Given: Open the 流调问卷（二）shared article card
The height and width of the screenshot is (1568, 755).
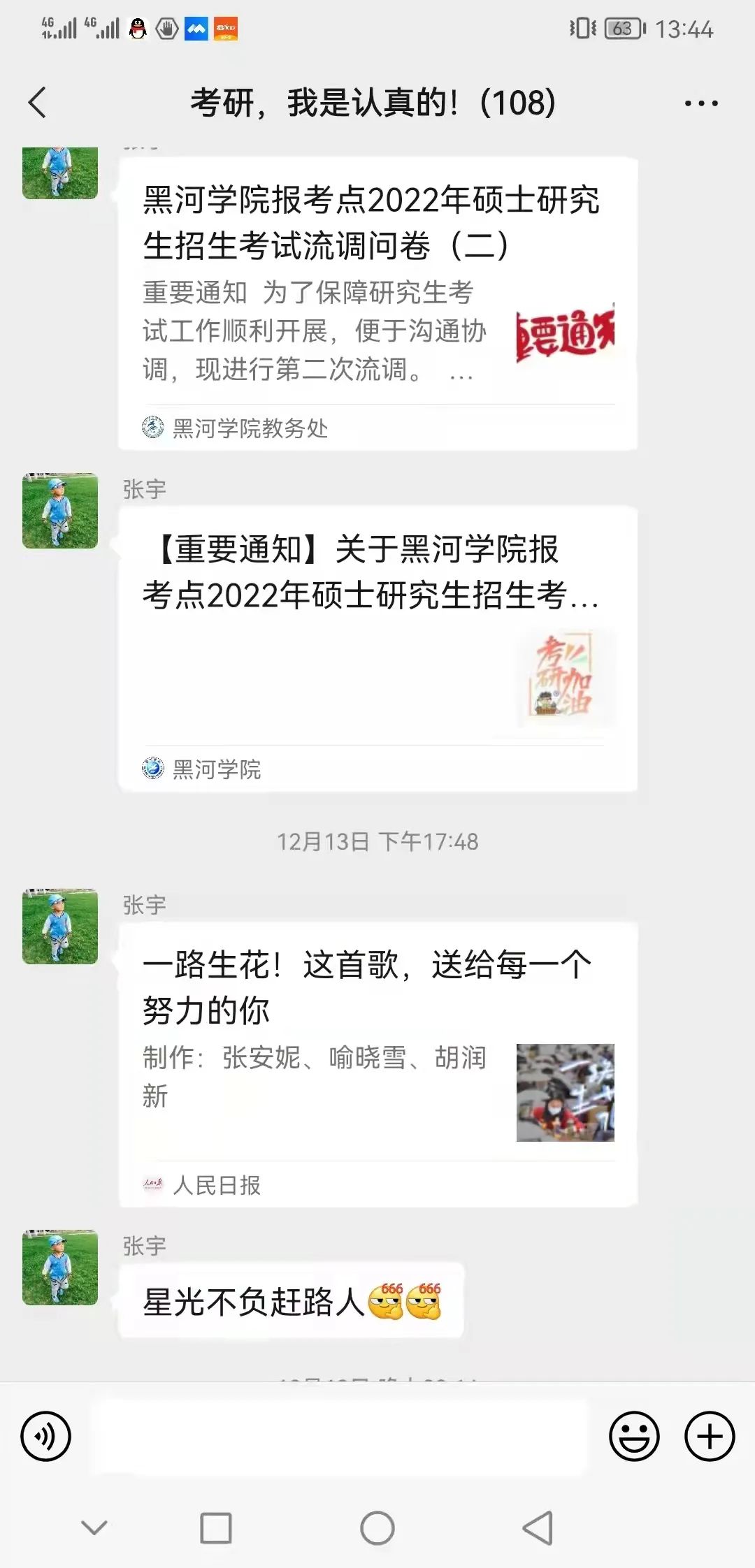Looking at the screenshot, I should point(377,302).
